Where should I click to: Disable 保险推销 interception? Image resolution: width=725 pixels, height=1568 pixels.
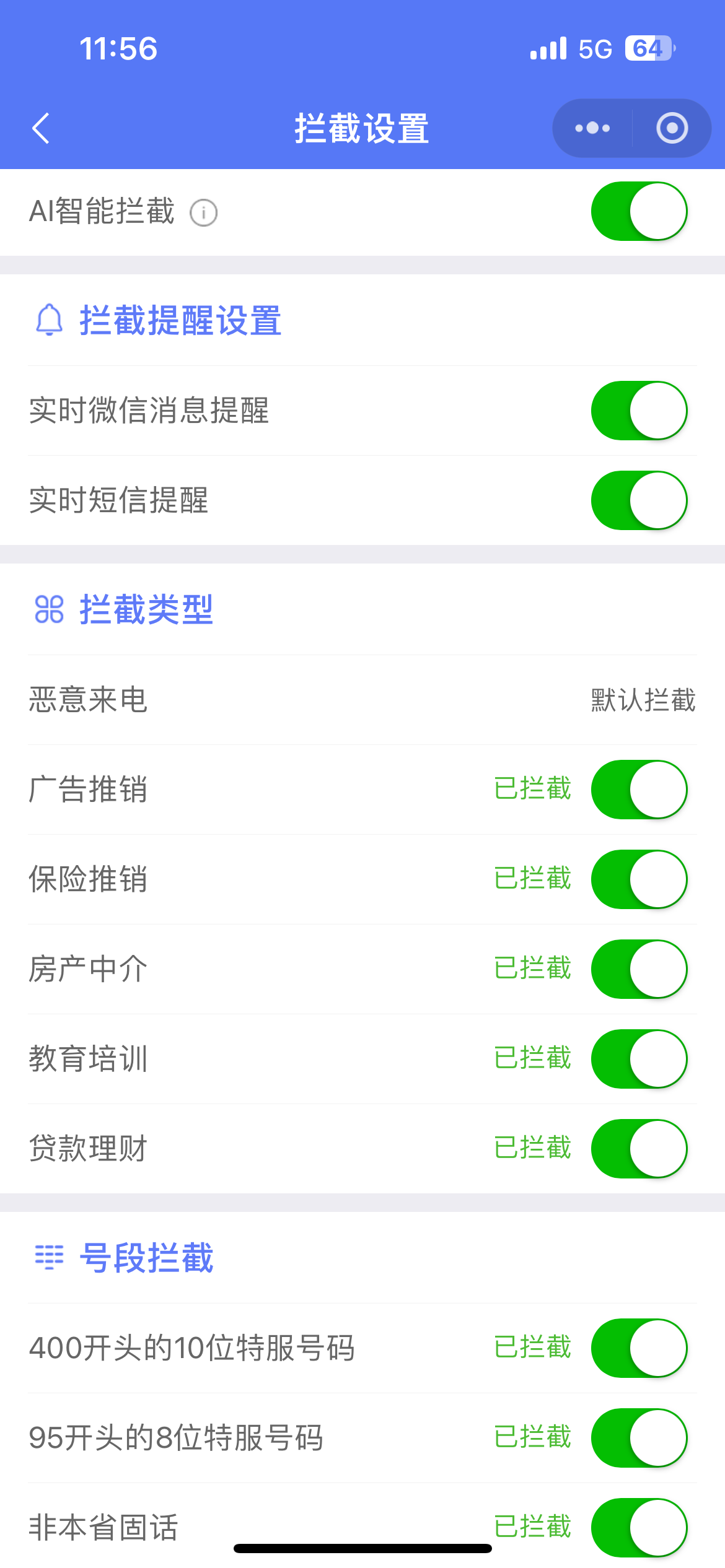639,879
